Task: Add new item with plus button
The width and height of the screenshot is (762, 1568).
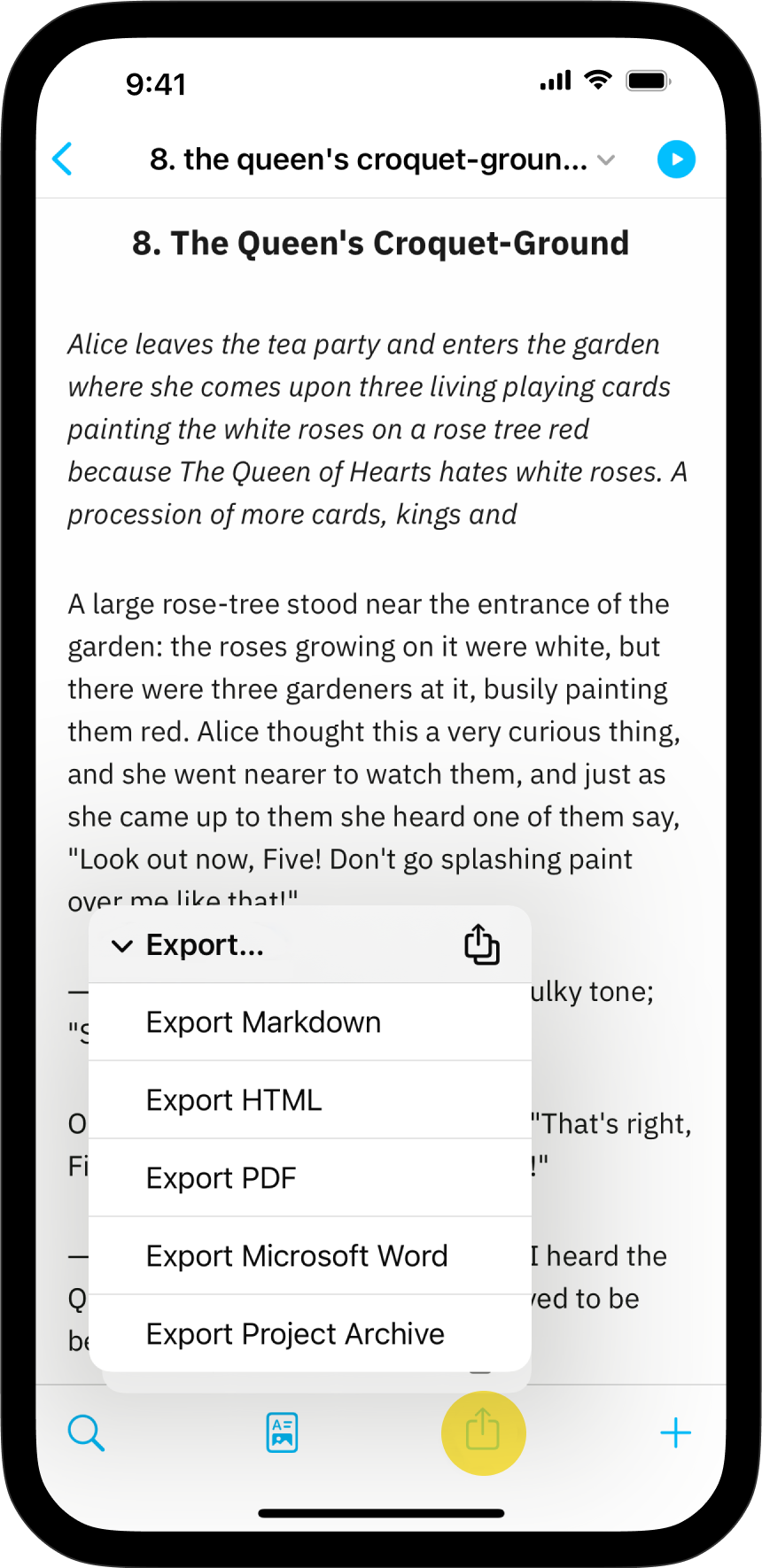Action: [675, 1432]
